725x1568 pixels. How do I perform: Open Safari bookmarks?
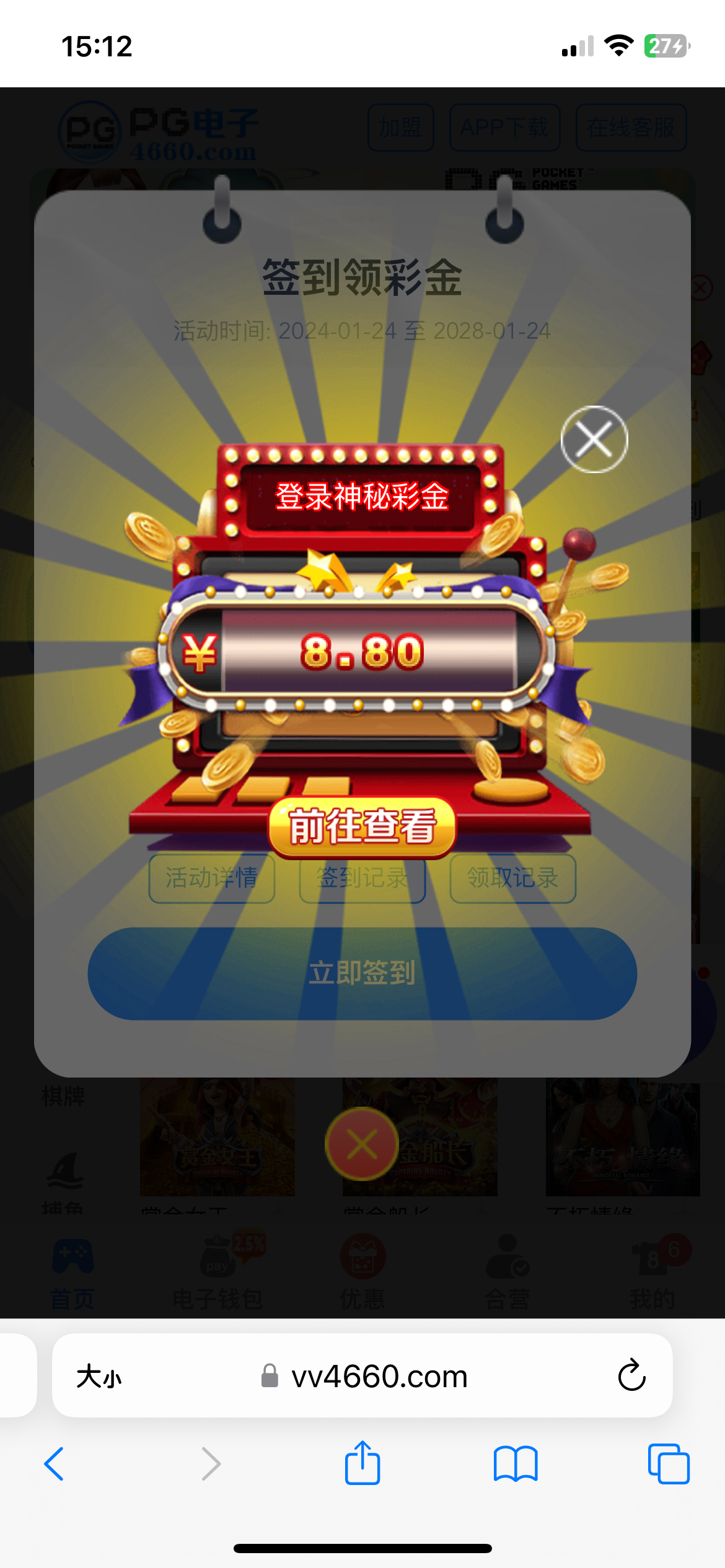515,1464
